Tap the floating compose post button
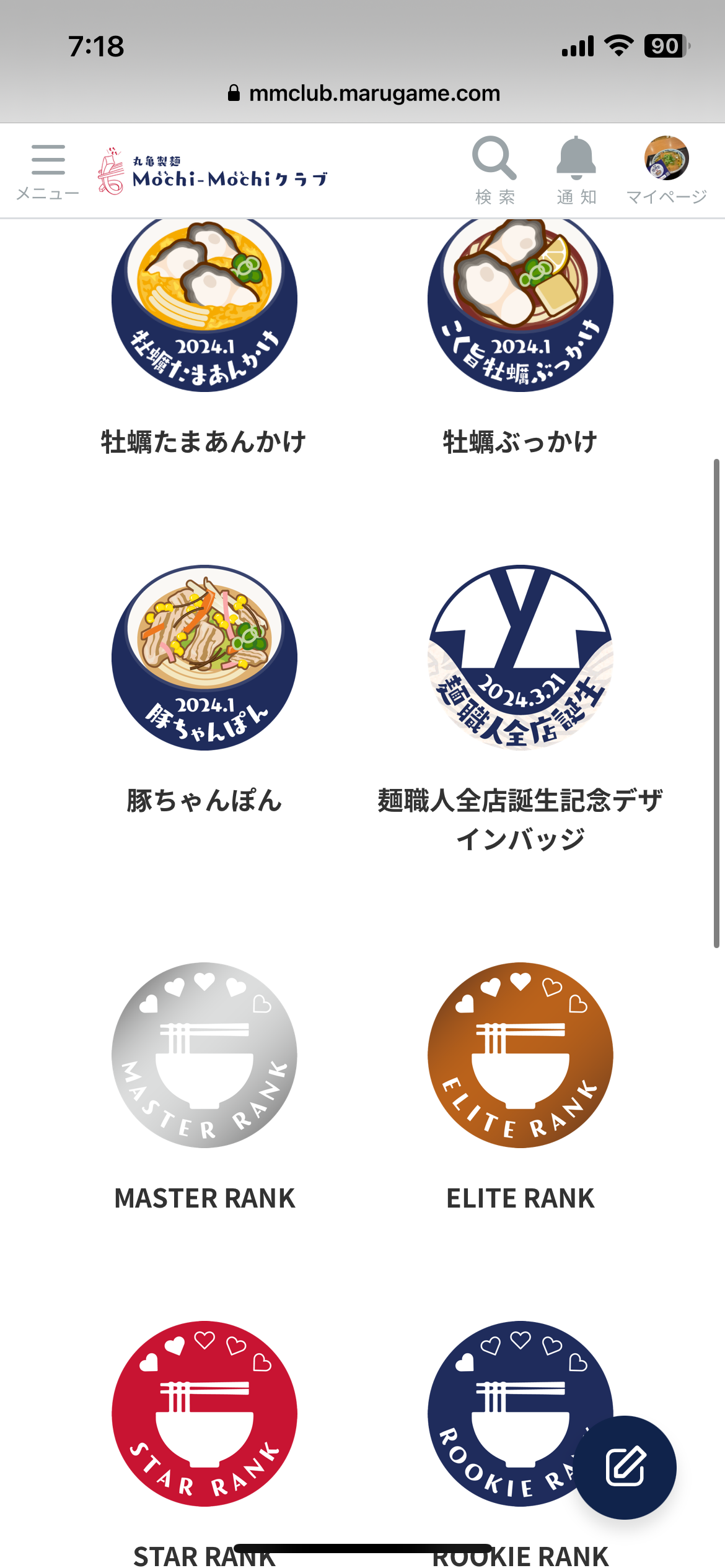Image resolution: width=725 pixels, height=1568 pixels. 625,1466
